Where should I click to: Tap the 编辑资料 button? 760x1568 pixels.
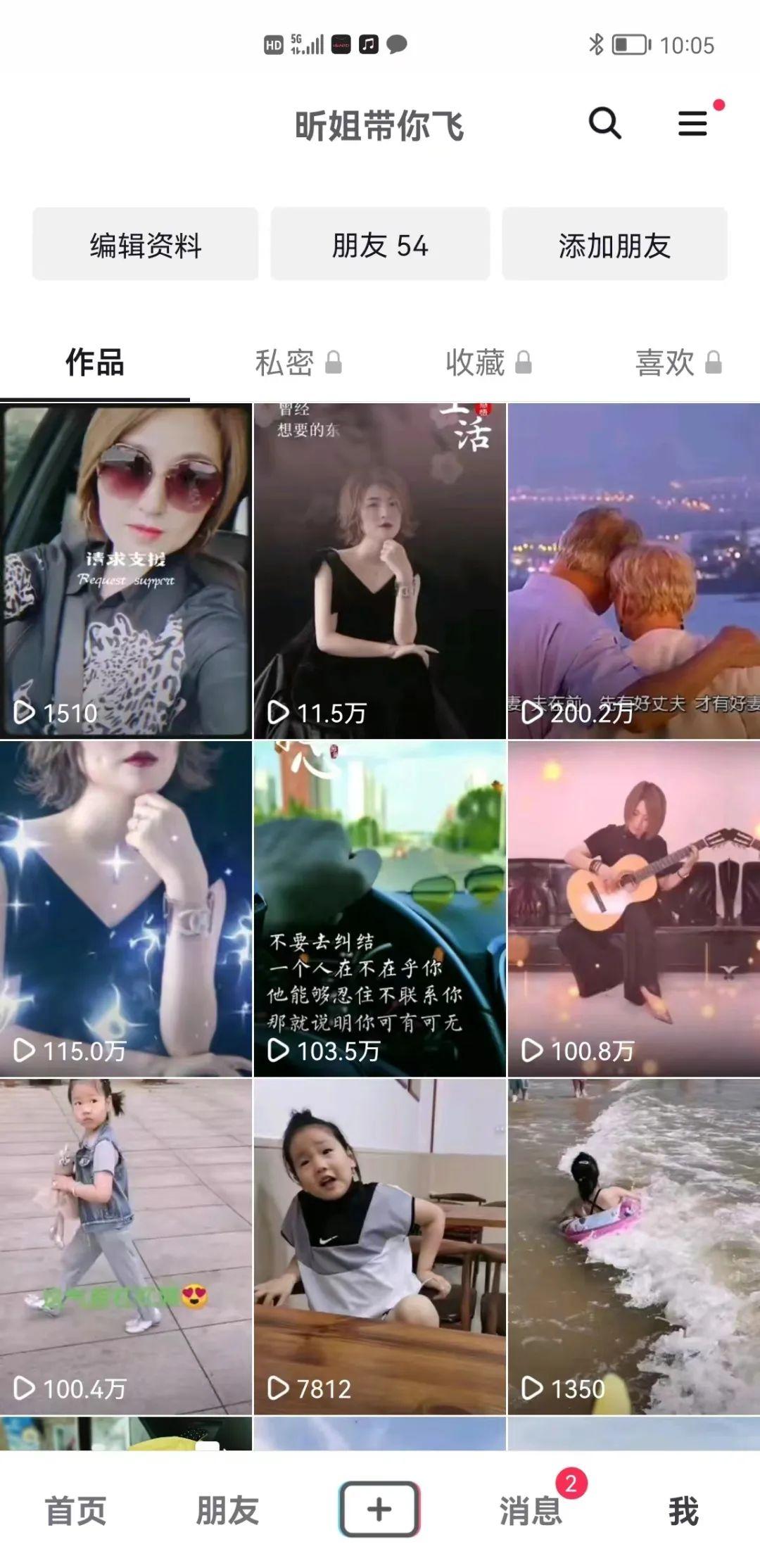point(146,245)
